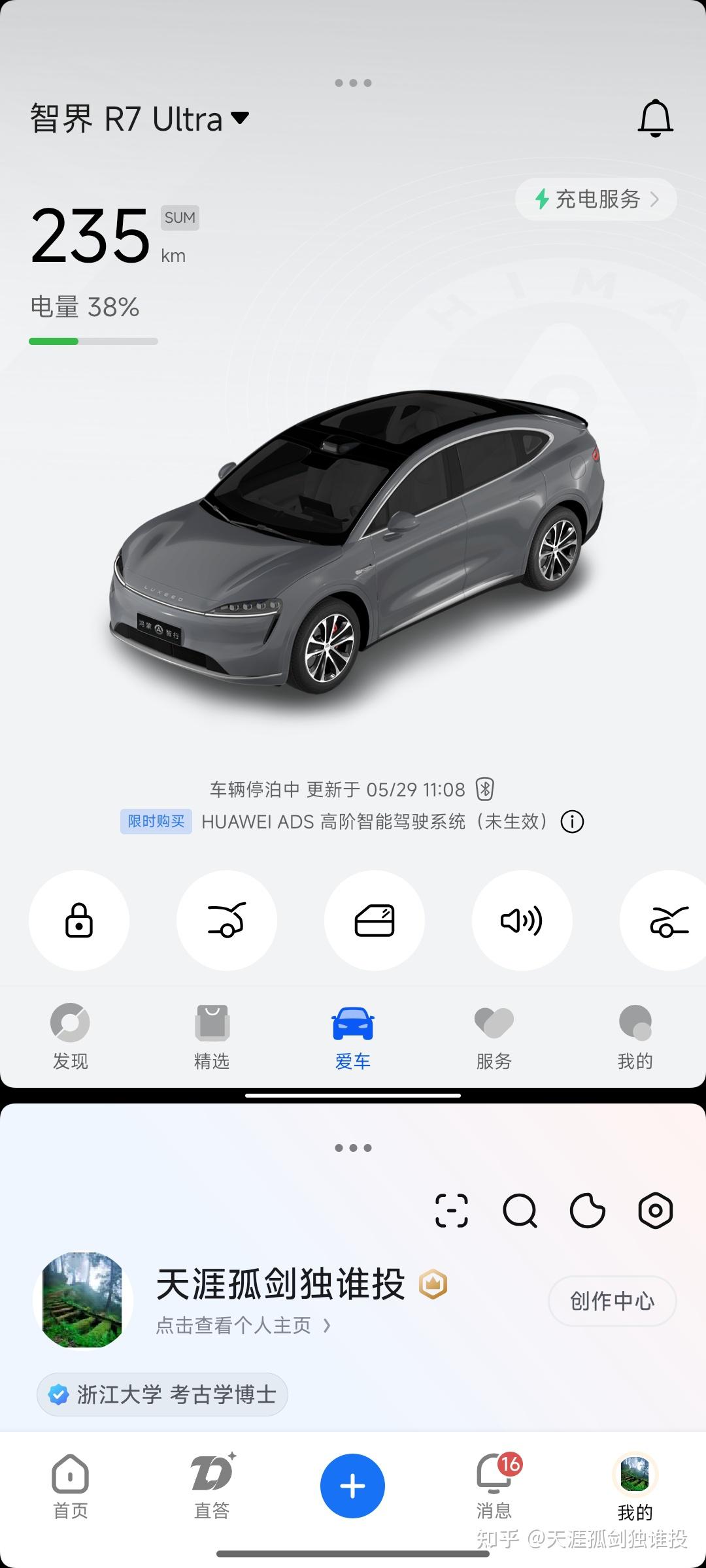Tap the green battery progress bar
706x1568 pixels.
coord(52,340)
